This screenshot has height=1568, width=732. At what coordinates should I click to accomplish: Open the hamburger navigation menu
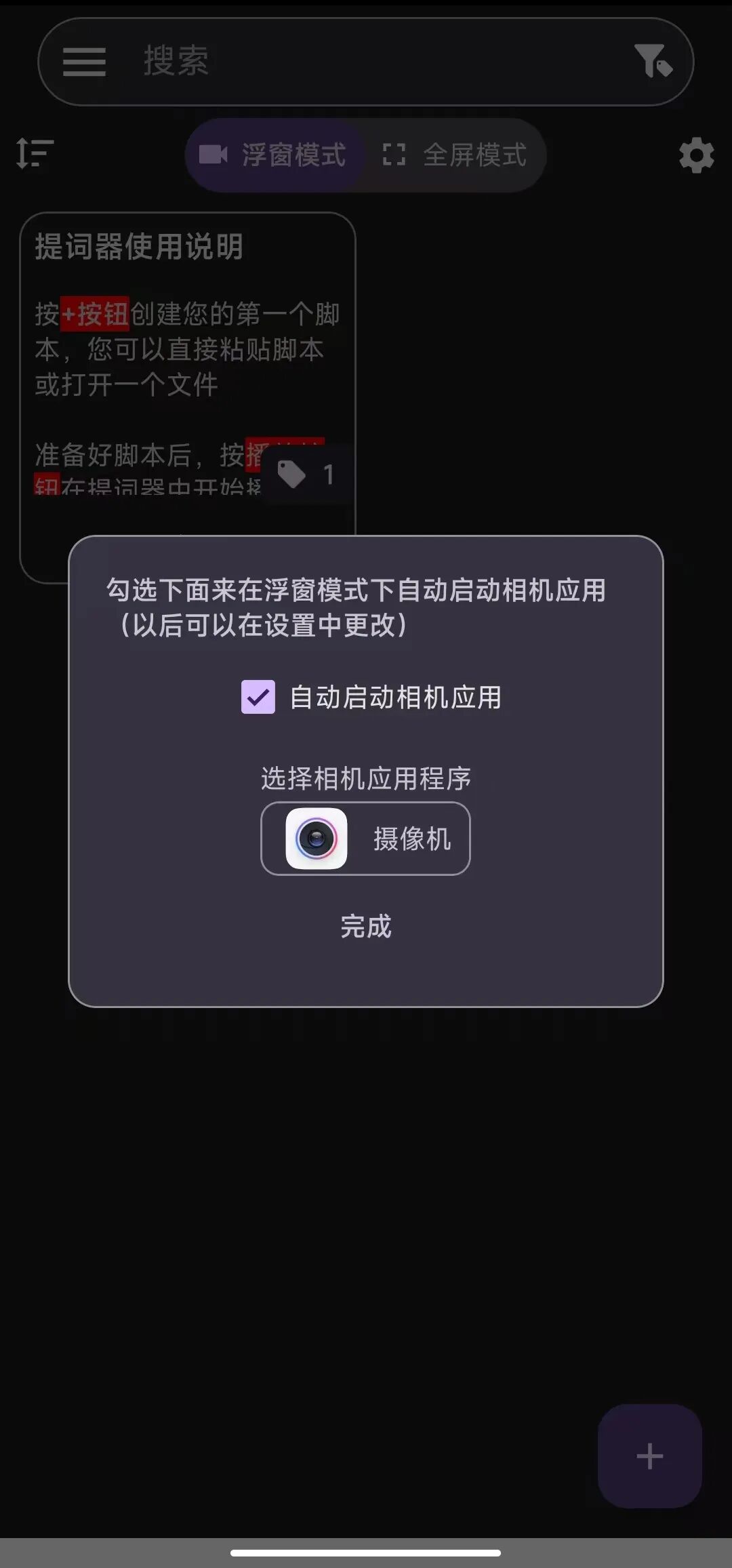pos(85,61)
